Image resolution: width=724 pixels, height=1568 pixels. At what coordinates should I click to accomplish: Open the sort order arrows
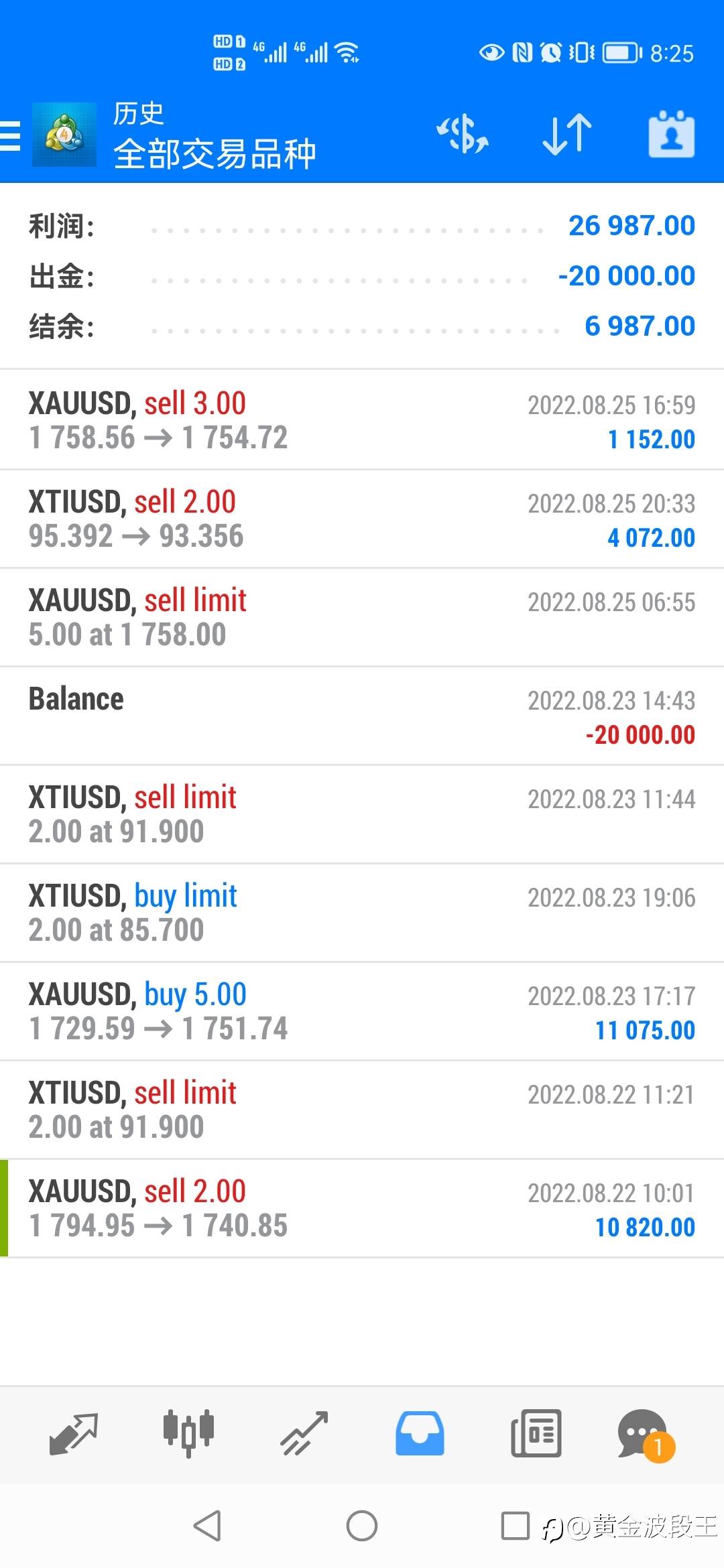[x=567, y=134]
